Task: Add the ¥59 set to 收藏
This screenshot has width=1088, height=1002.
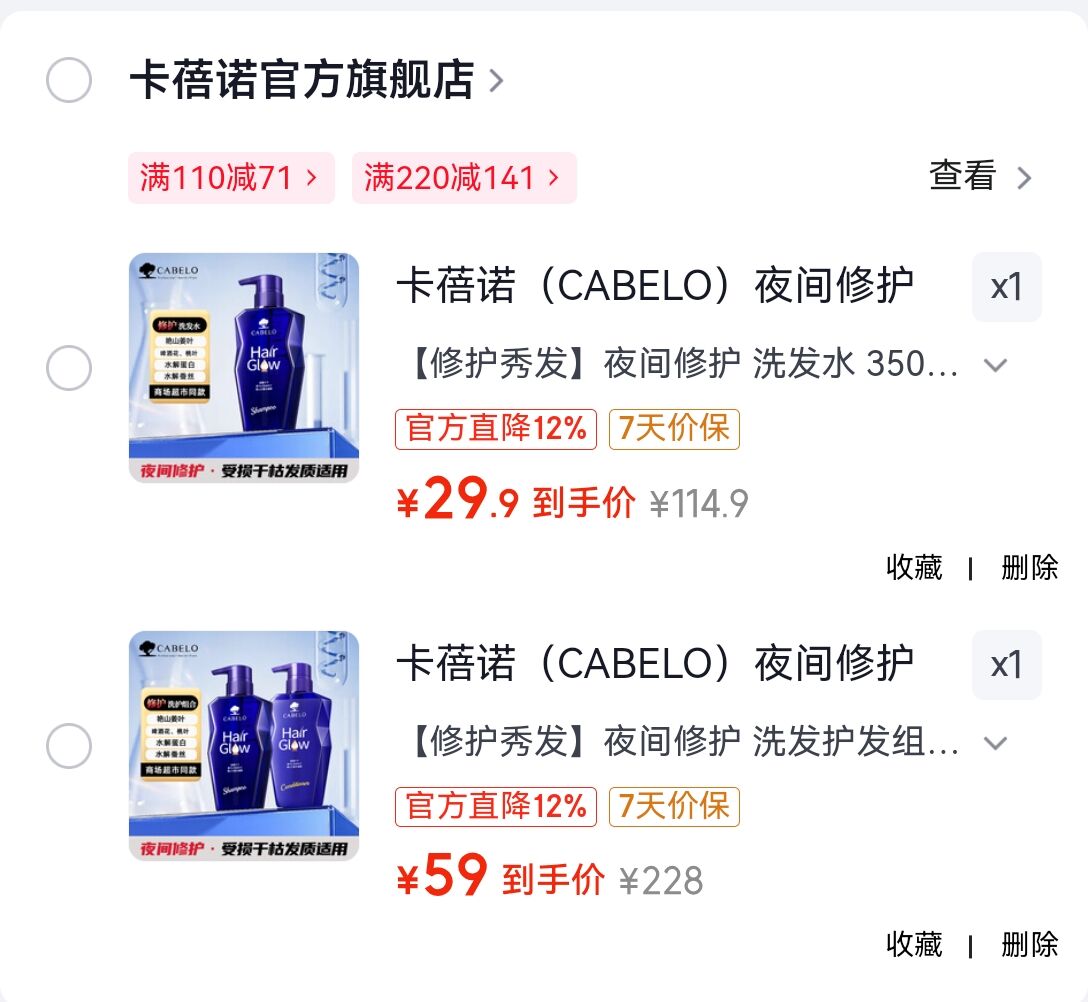Action: [x=914, y=945]
